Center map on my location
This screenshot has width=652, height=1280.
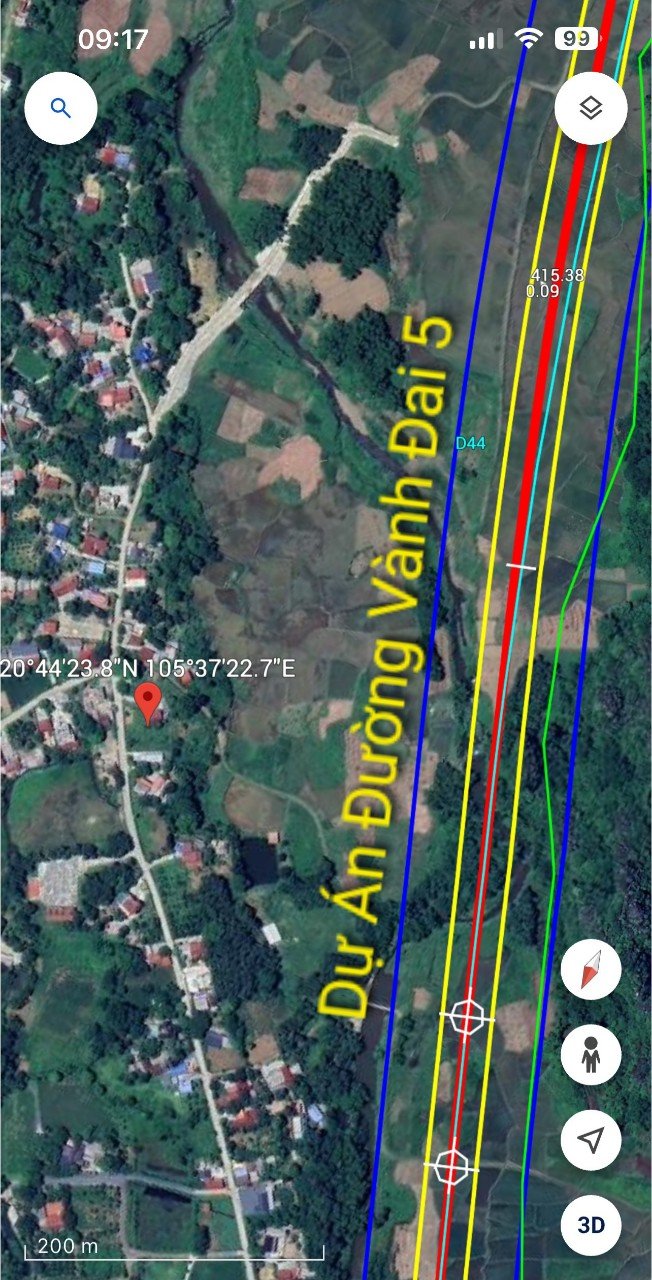tap(591, 1140)
